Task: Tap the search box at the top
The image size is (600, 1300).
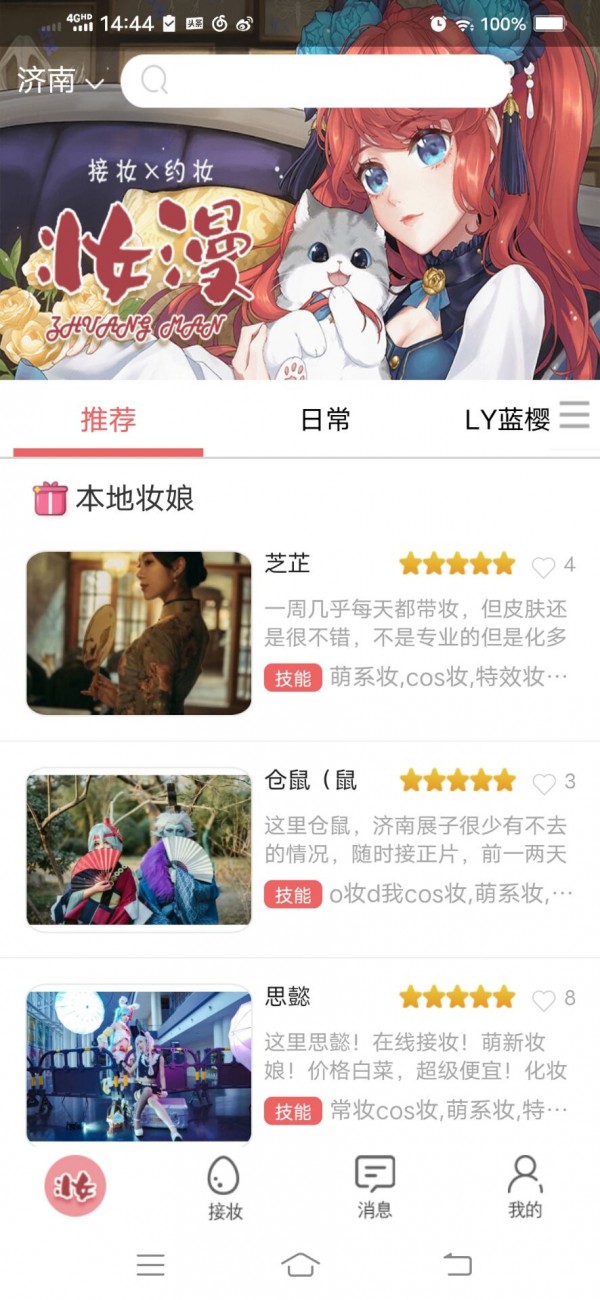Action: (315, 81)
